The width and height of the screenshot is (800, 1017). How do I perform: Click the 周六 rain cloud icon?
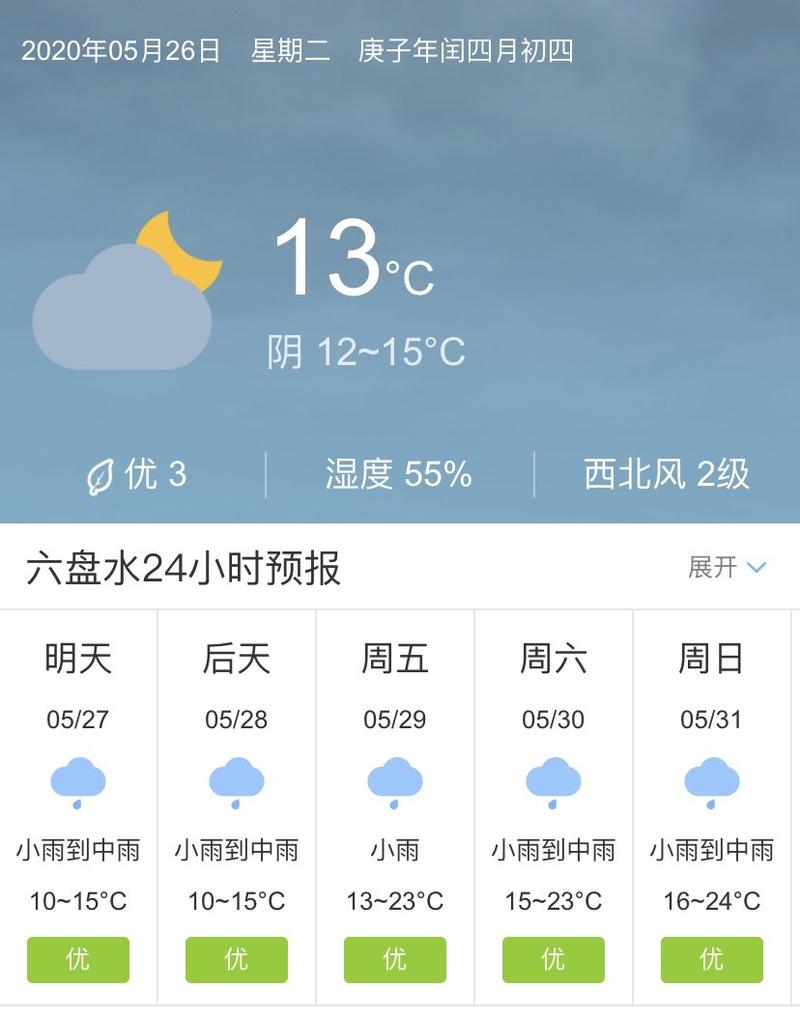551,780
